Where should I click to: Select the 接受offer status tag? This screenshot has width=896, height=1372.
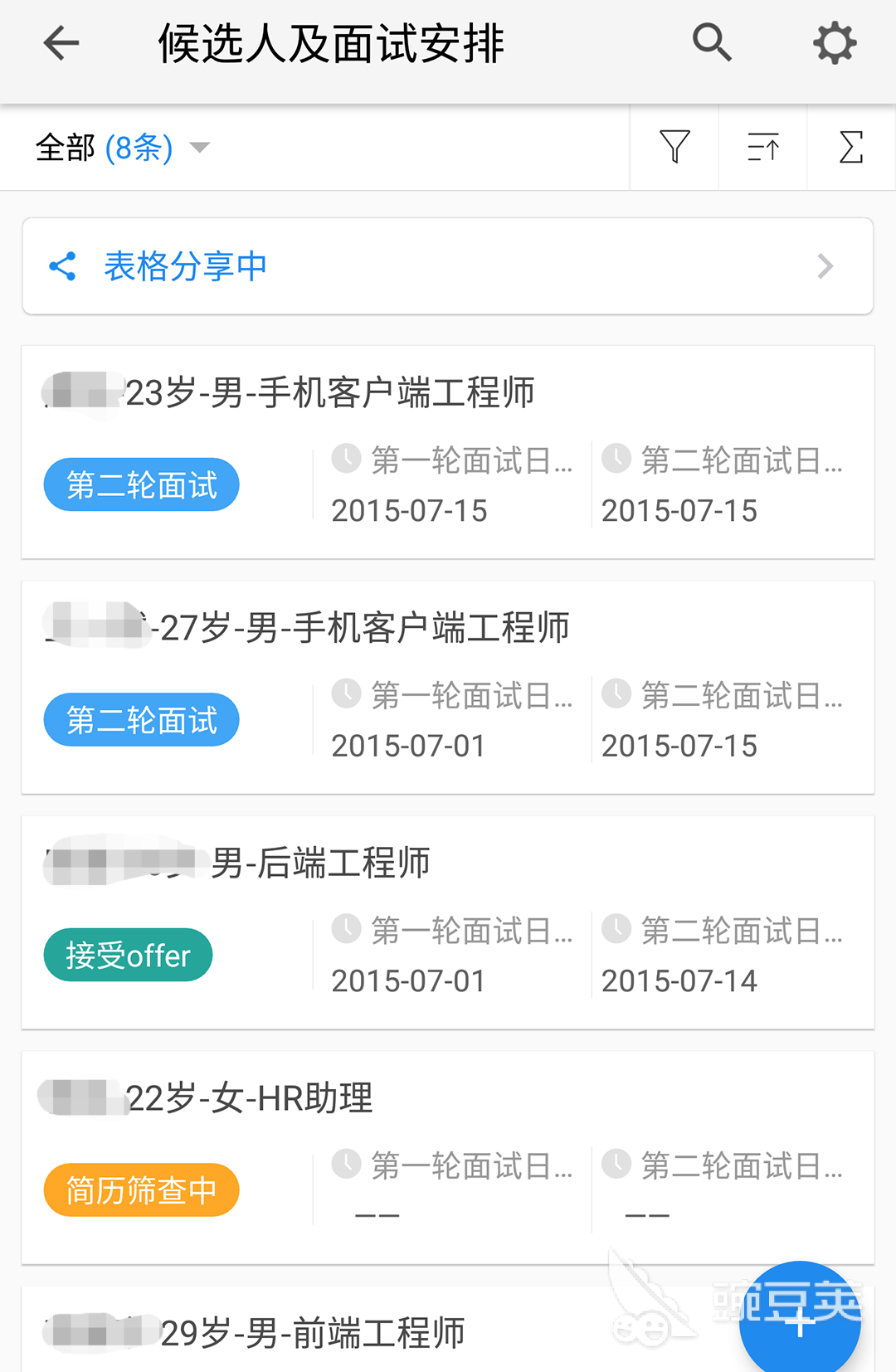coord(127,955)
